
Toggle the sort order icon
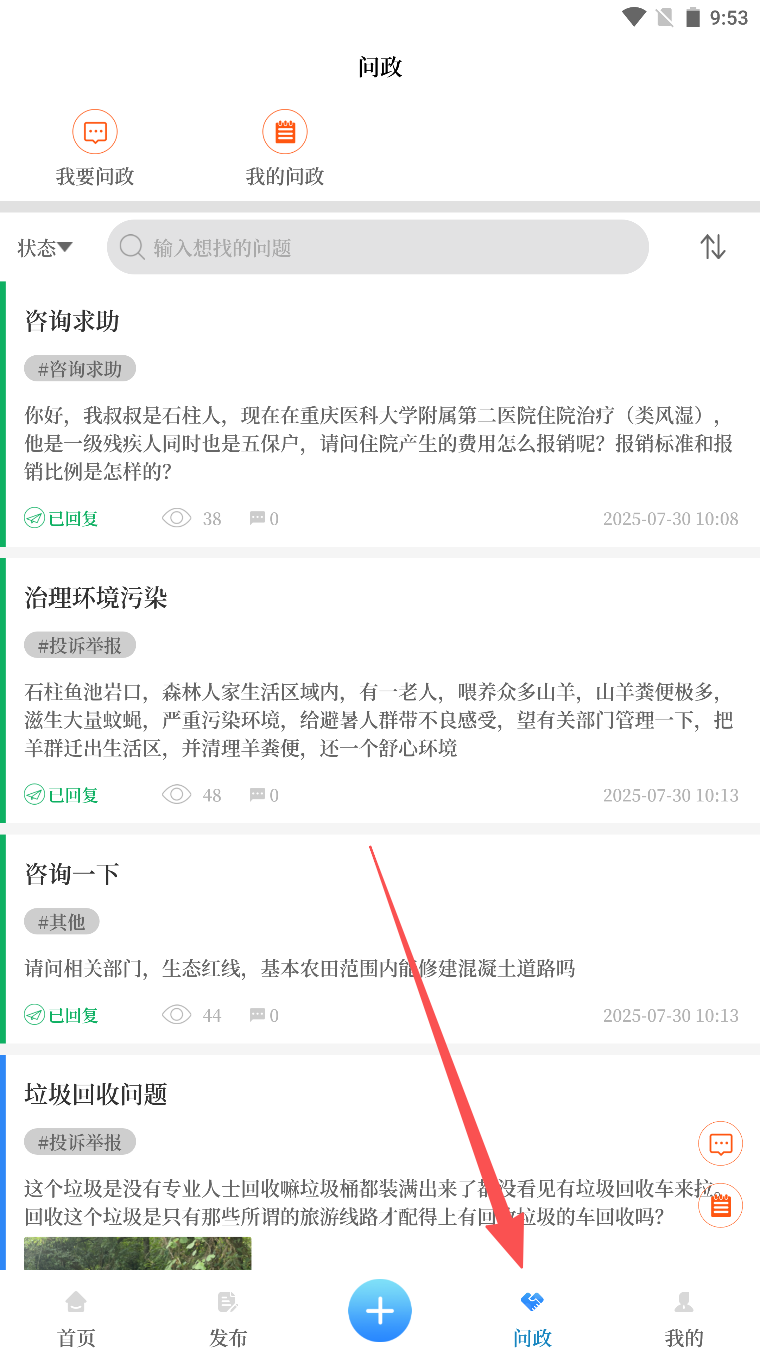pyautogui.click(x=713, y=247)
